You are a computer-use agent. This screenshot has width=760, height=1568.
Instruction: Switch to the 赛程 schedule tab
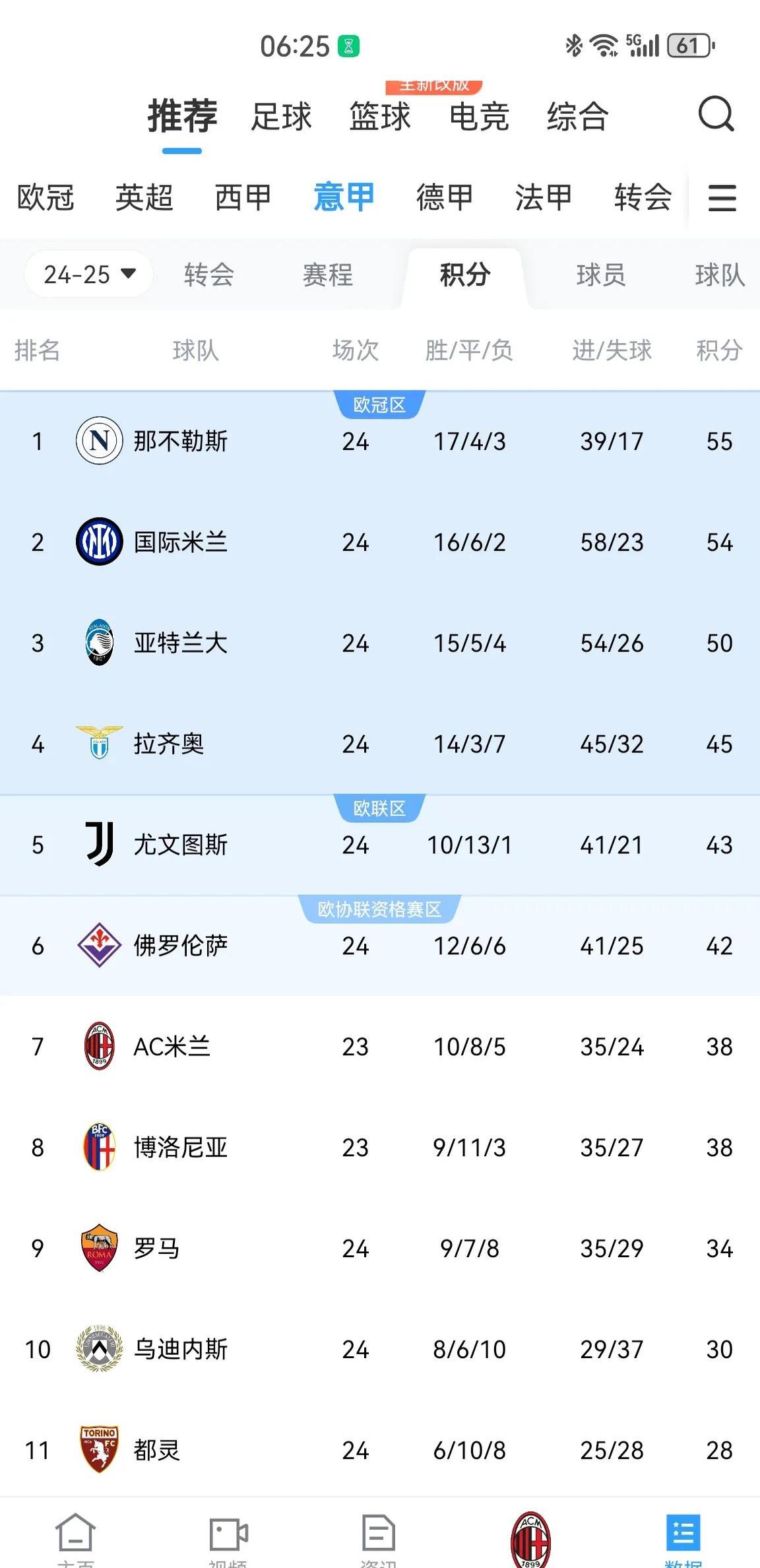(x=327, y=276)
